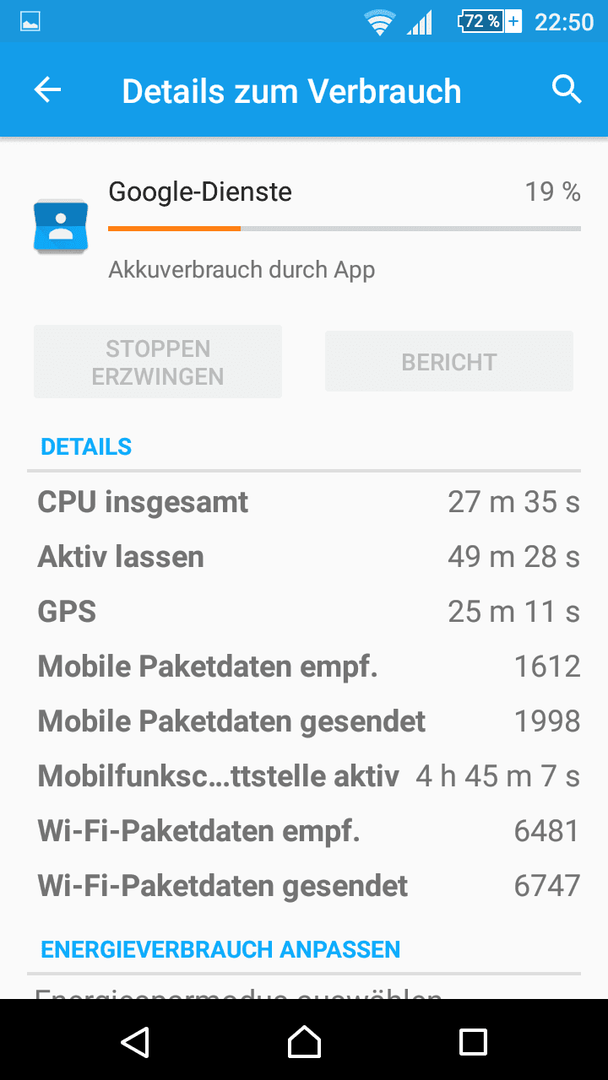Viewport: 608px width, 1080px height.
Task: Tap the Stoppen erzwingen button
Action: tap(158, 362)
